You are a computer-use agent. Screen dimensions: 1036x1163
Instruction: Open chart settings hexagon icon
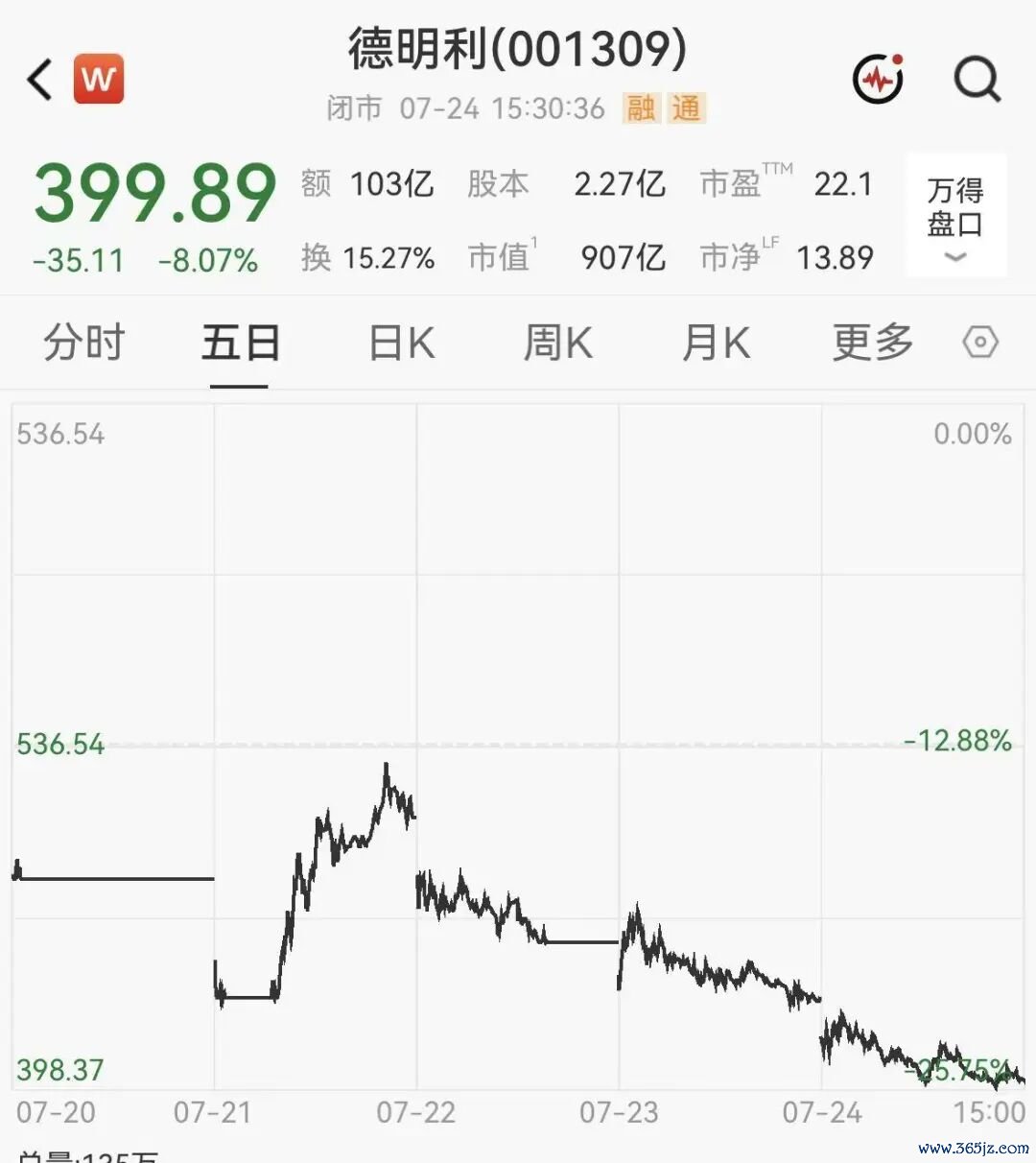tap(980, 343)
